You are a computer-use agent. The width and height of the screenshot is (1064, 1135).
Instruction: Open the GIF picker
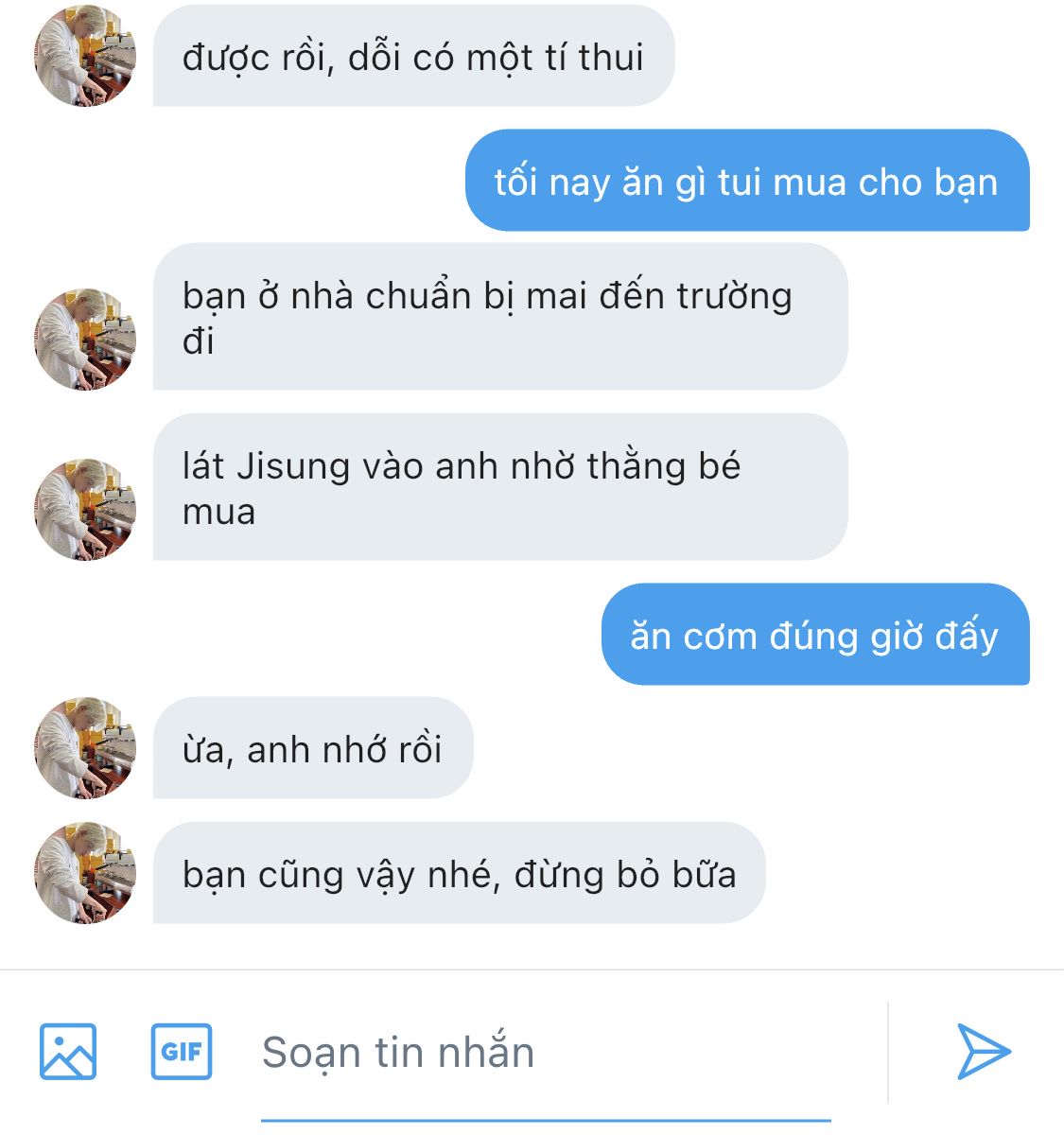182,1051
